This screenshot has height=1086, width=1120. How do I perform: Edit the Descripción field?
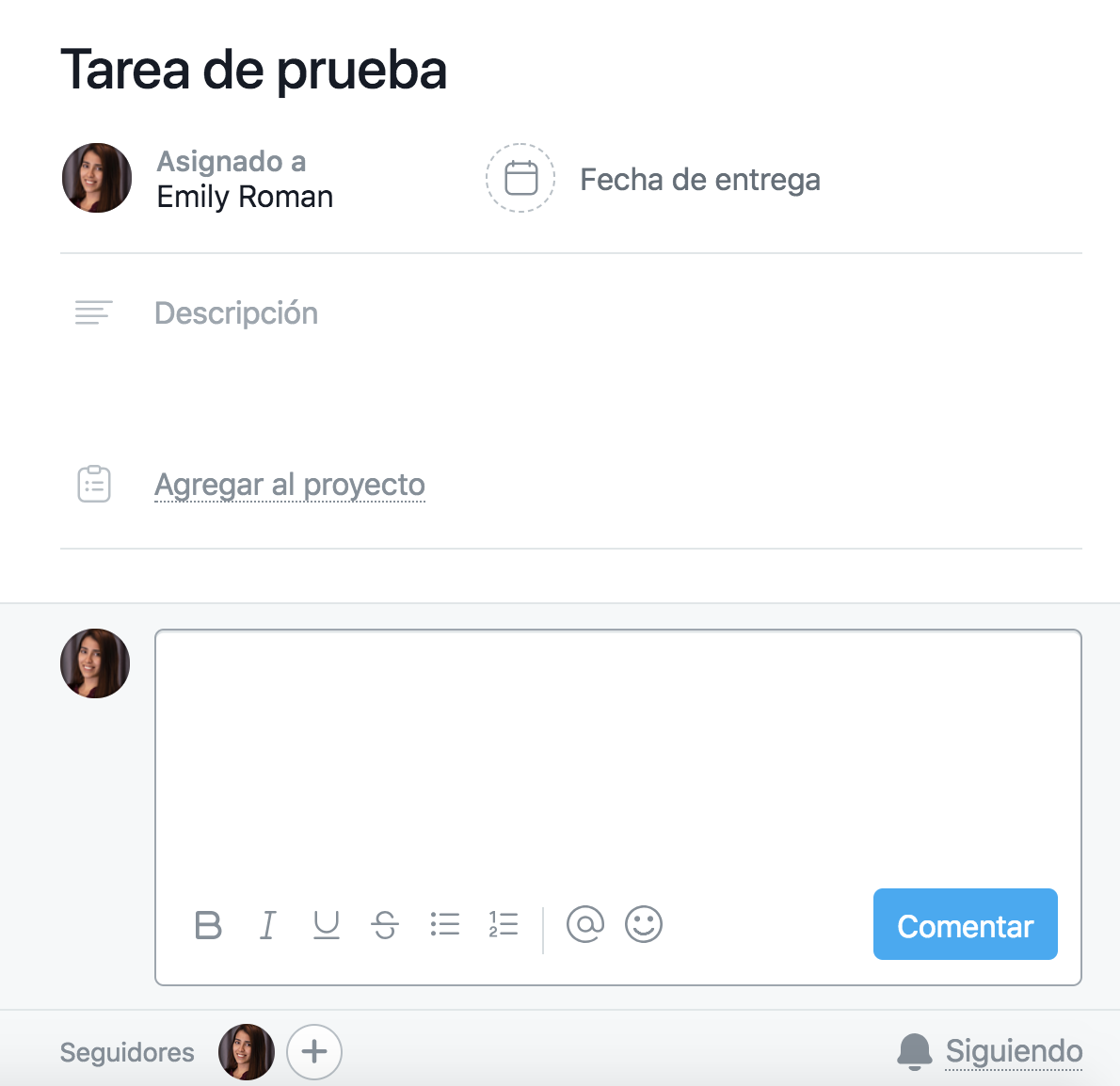point(236,313)
